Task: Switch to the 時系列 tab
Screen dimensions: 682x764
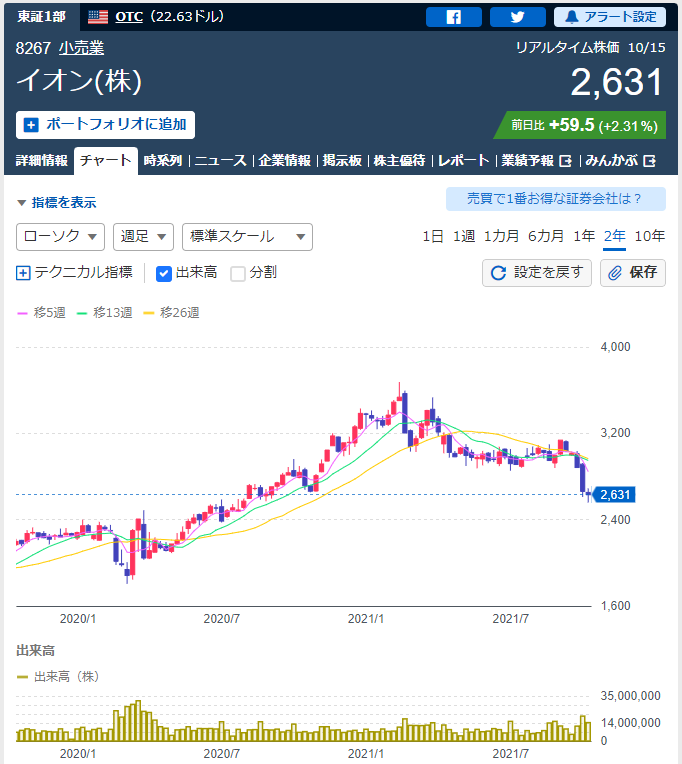Action: pos(162,160)
